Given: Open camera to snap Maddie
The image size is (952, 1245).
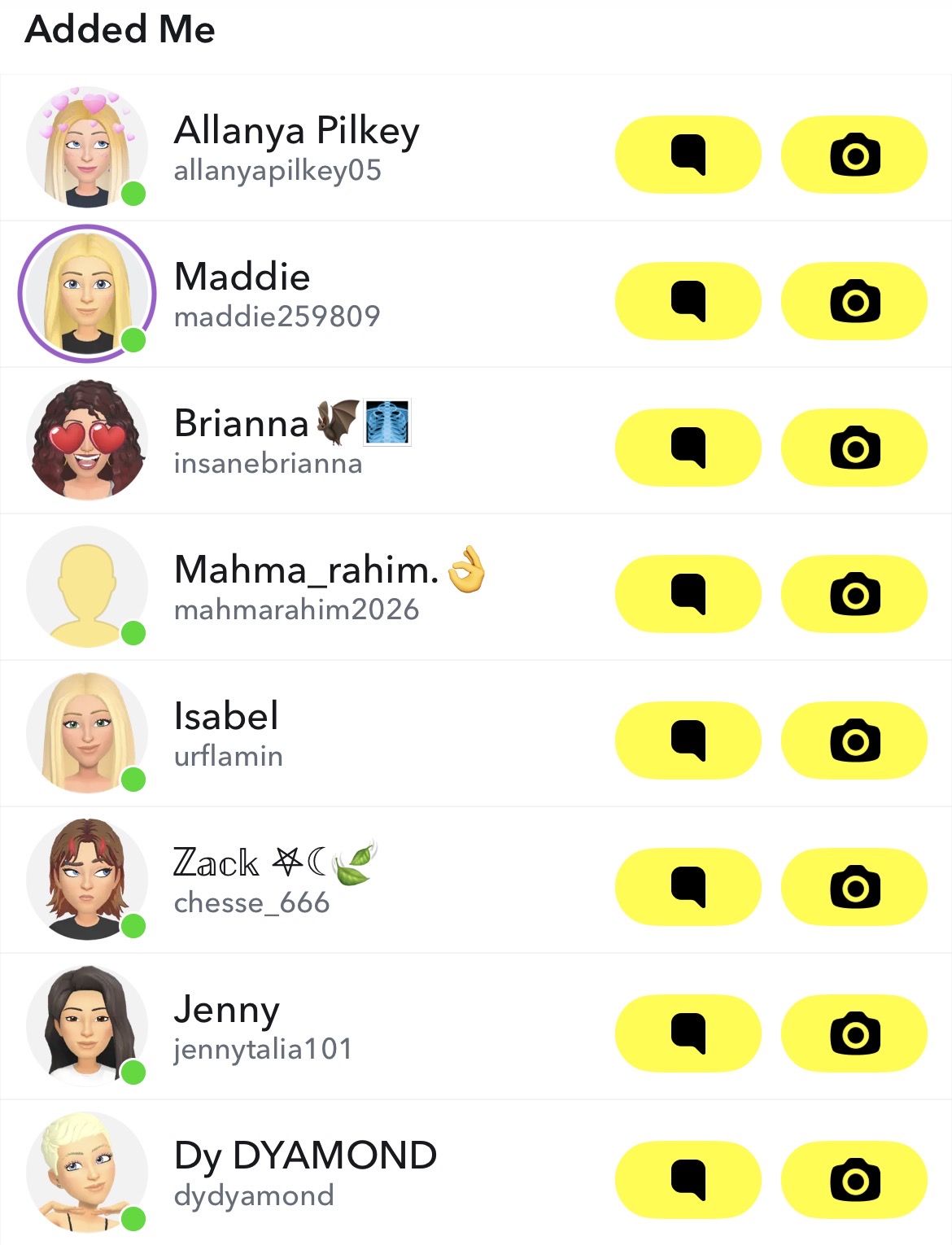Looking at the screenshot, I should coord(854,301).
